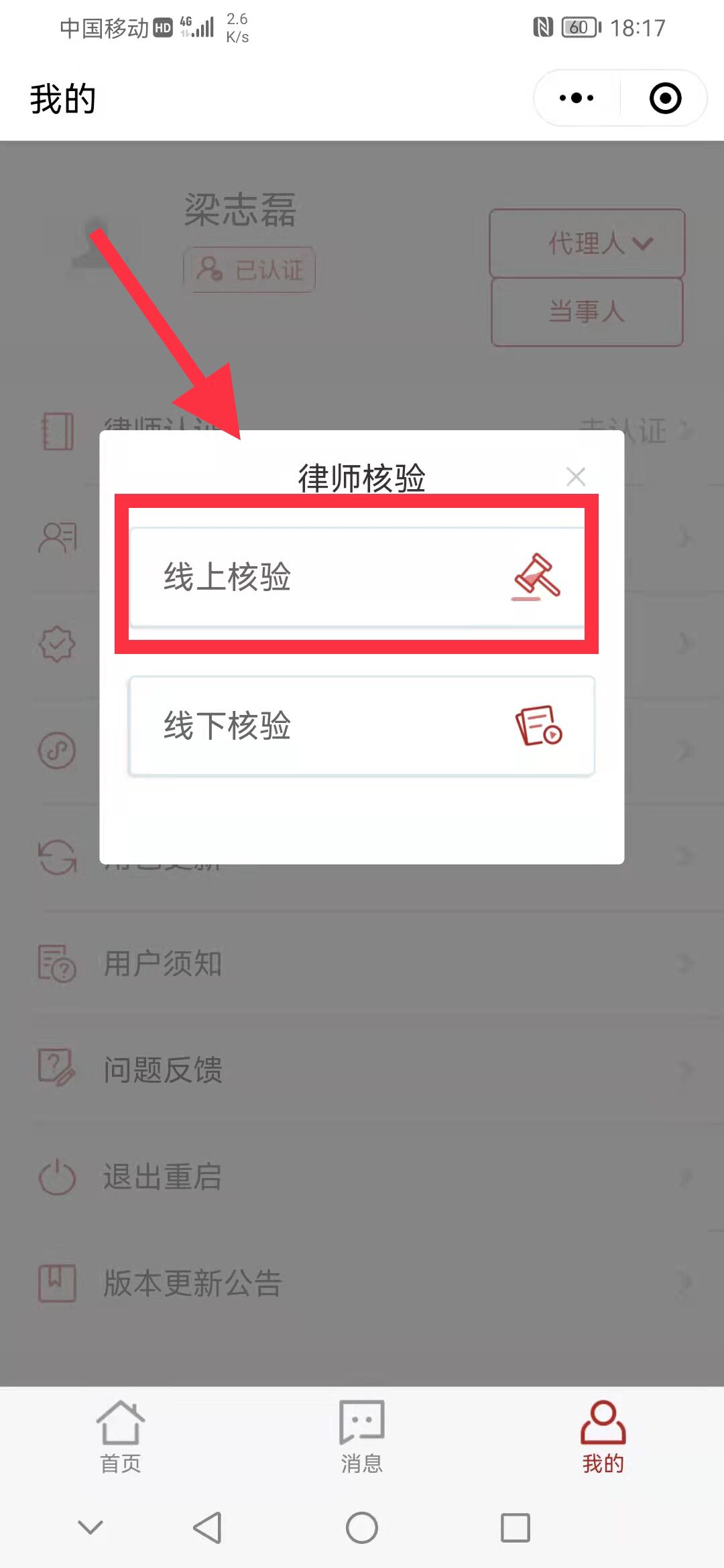Viewport: 724px width, 1568px height.
Task: Close the mini program via circle icon
Action: point(665,99)
